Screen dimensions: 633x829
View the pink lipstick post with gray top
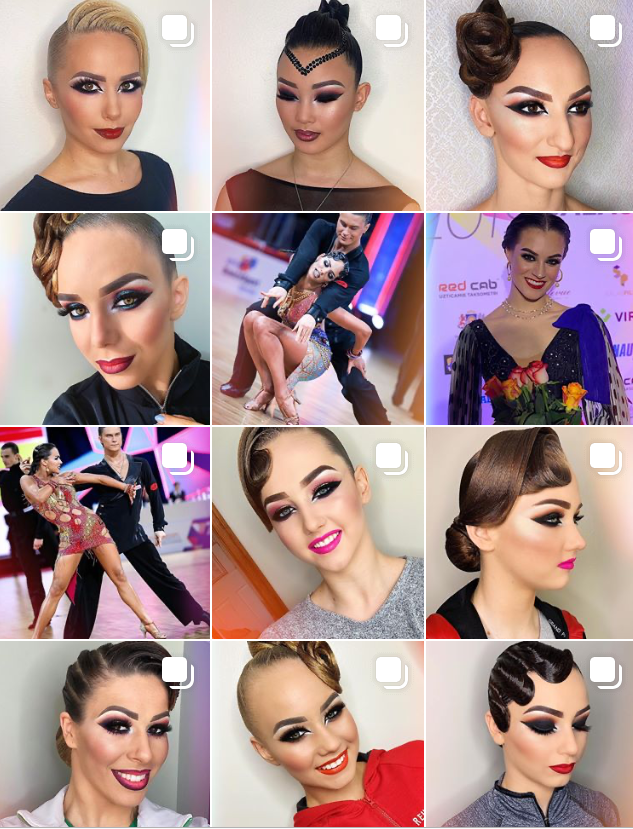317,532
